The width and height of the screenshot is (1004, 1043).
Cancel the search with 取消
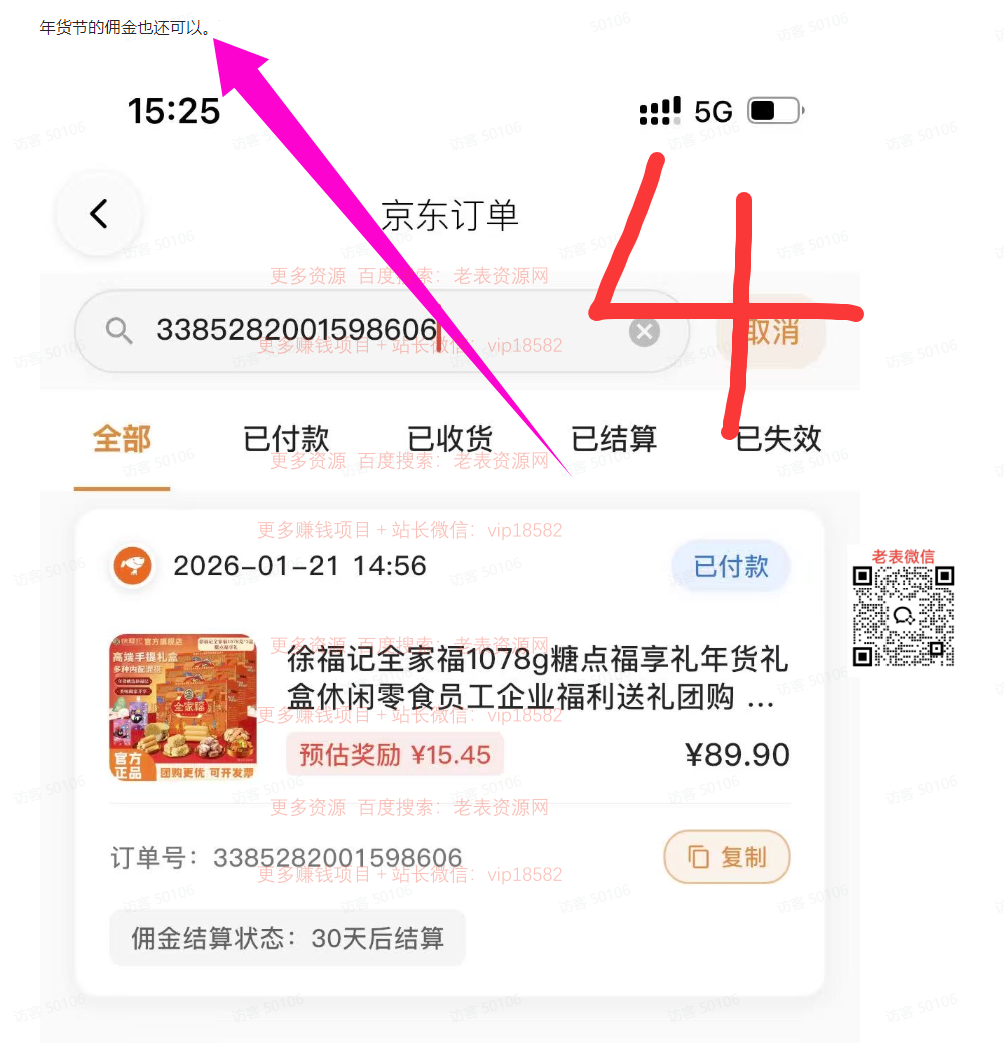[771, 332]
